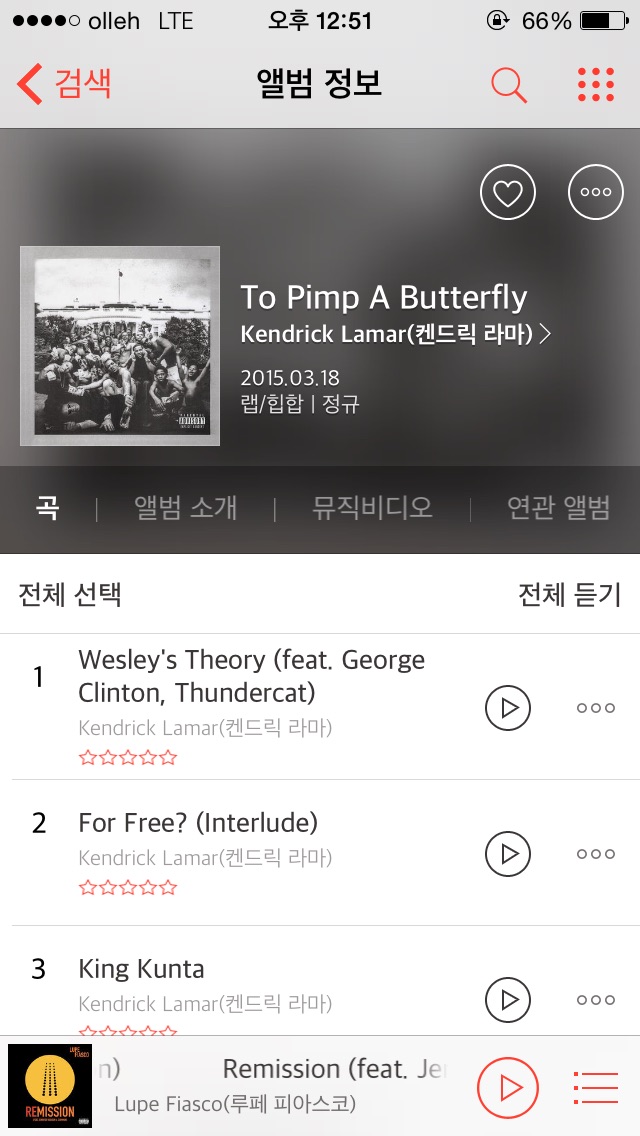Switch to the 뮤직비디오 tab
The width and height of the screenshot is (640, 1136).
click(x=372, y=508)
